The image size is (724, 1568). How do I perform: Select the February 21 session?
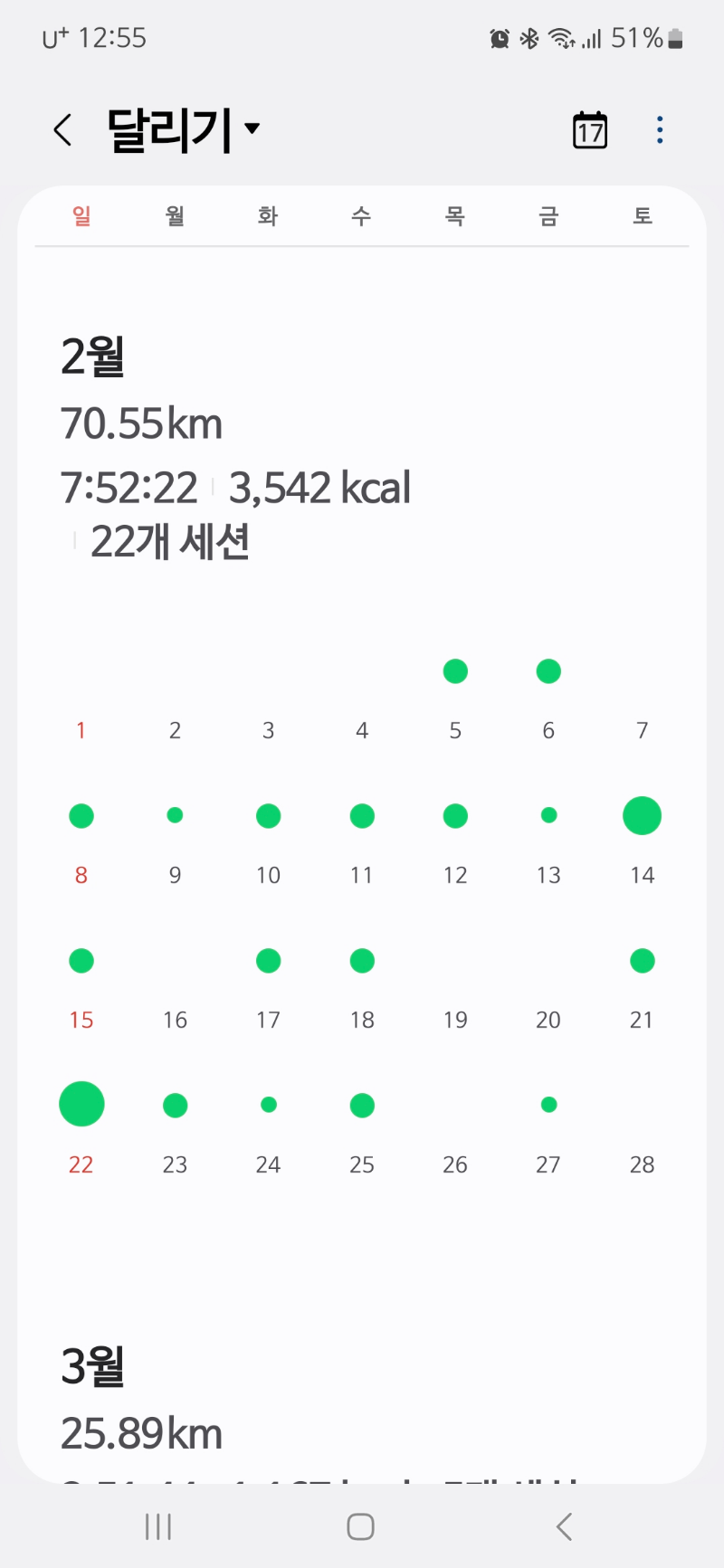643,961
